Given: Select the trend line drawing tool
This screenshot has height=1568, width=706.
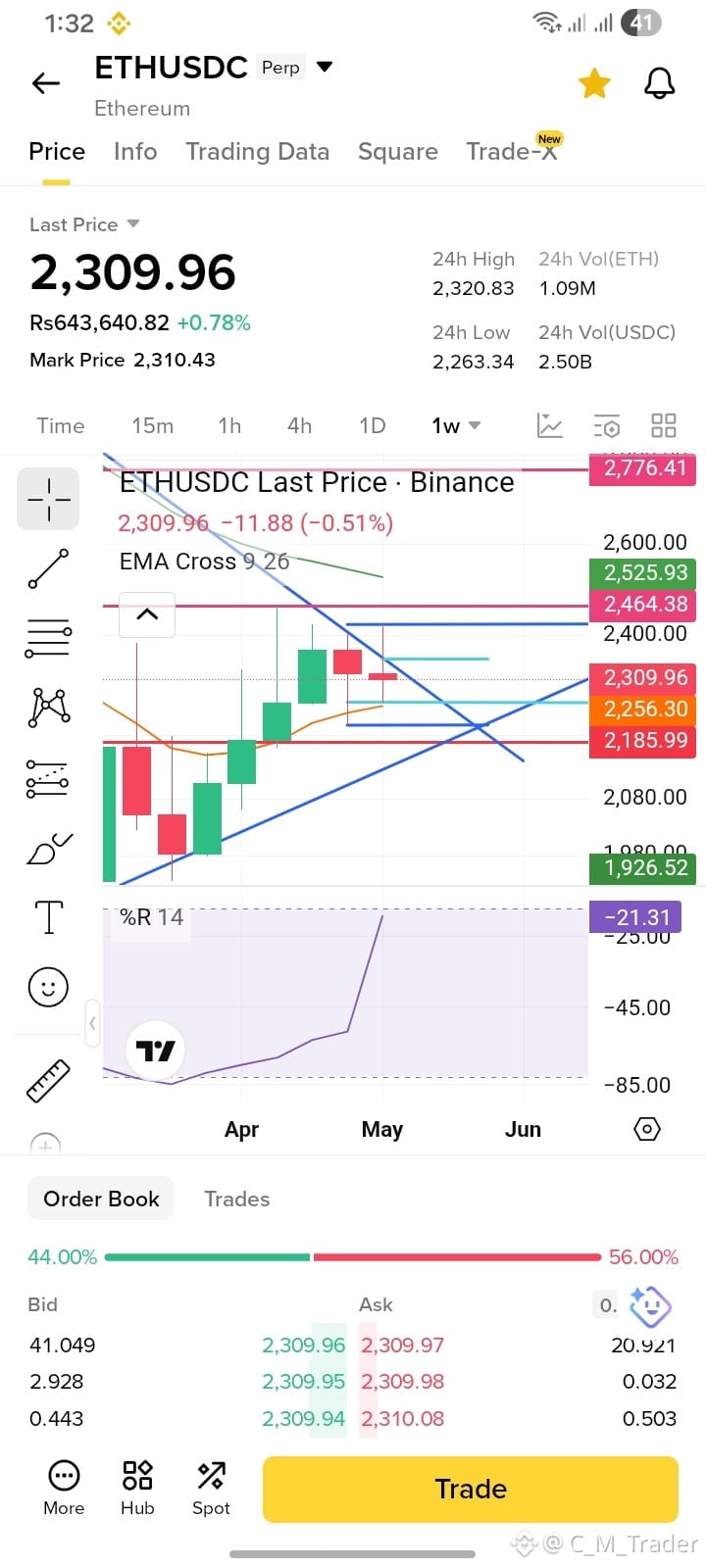Looking at the screenshot, I should (x=48, y=568).
